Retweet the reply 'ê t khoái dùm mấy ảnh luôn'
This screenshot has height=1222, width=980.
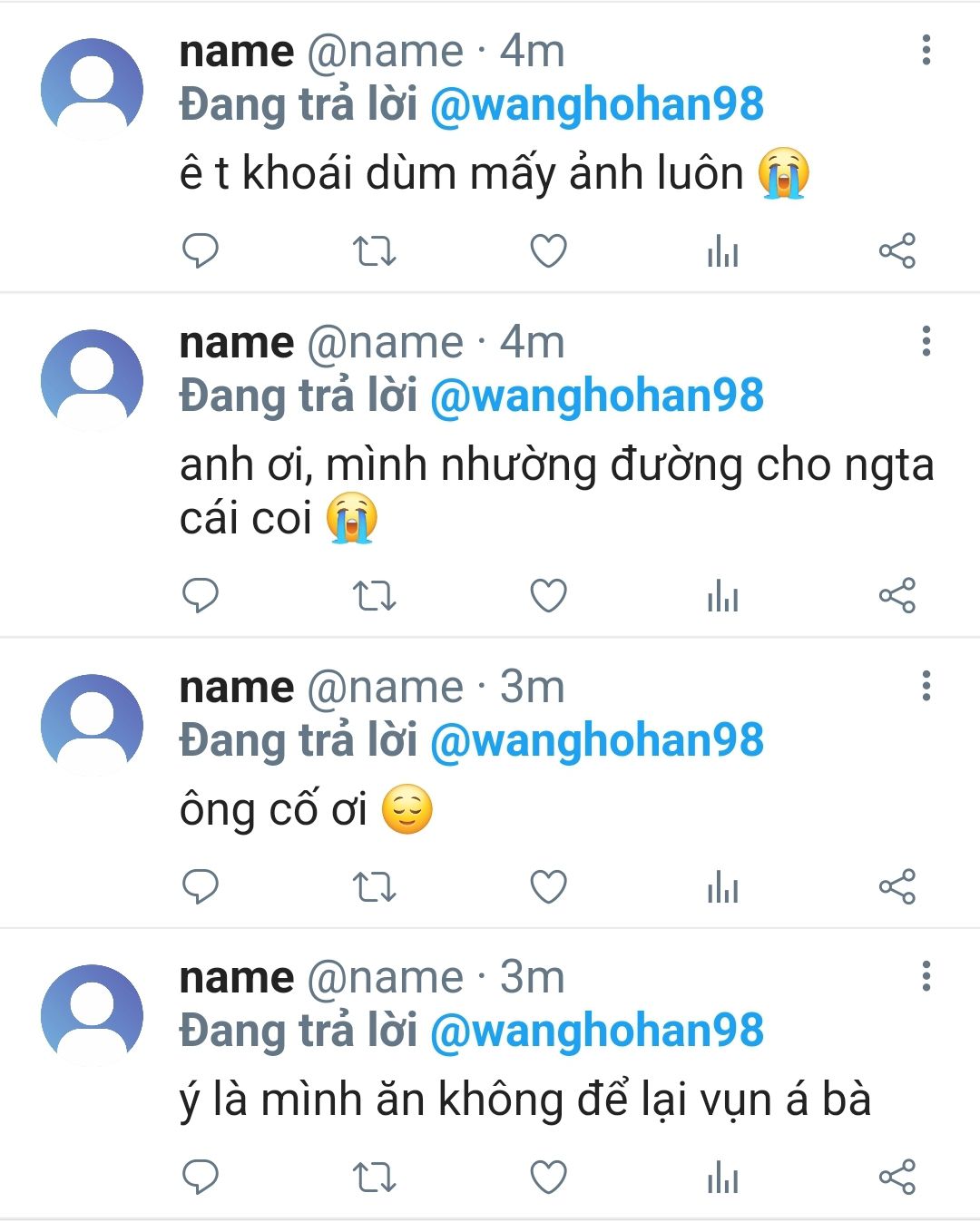[374, 251]
